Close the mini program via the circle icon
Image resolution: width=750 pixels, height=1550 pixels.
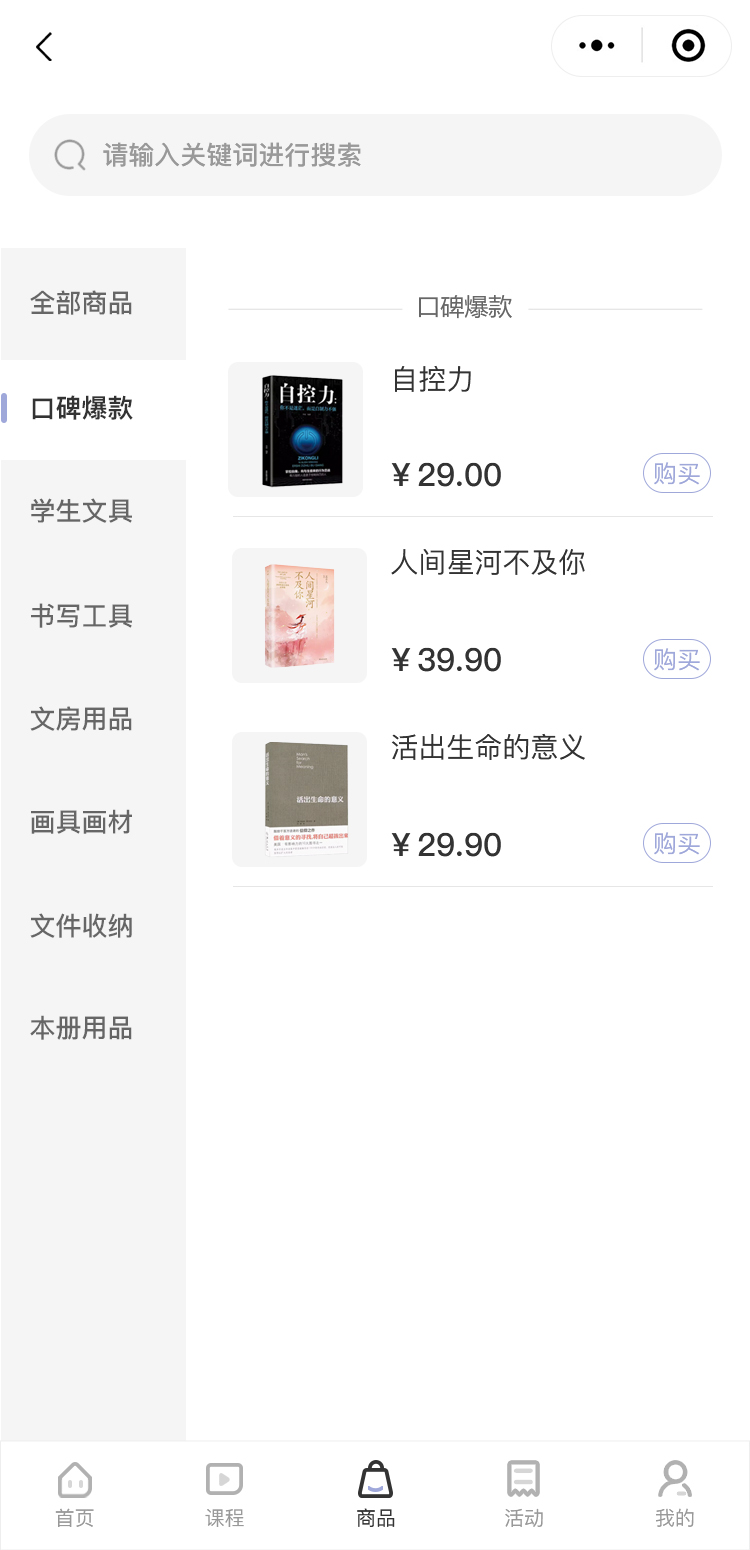(688, 46)
